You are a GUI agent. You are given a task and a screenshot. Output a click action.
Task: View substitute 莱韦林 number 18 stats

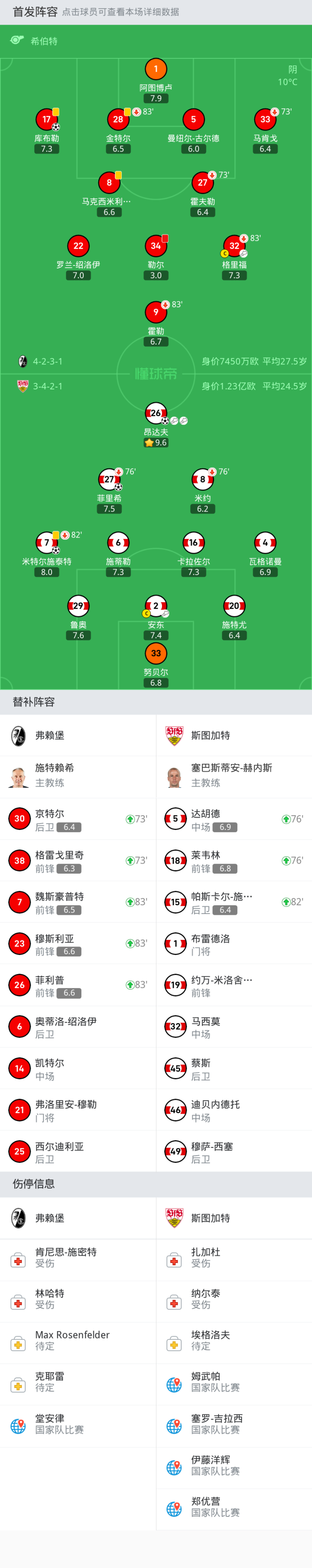[x=234, y=860]
